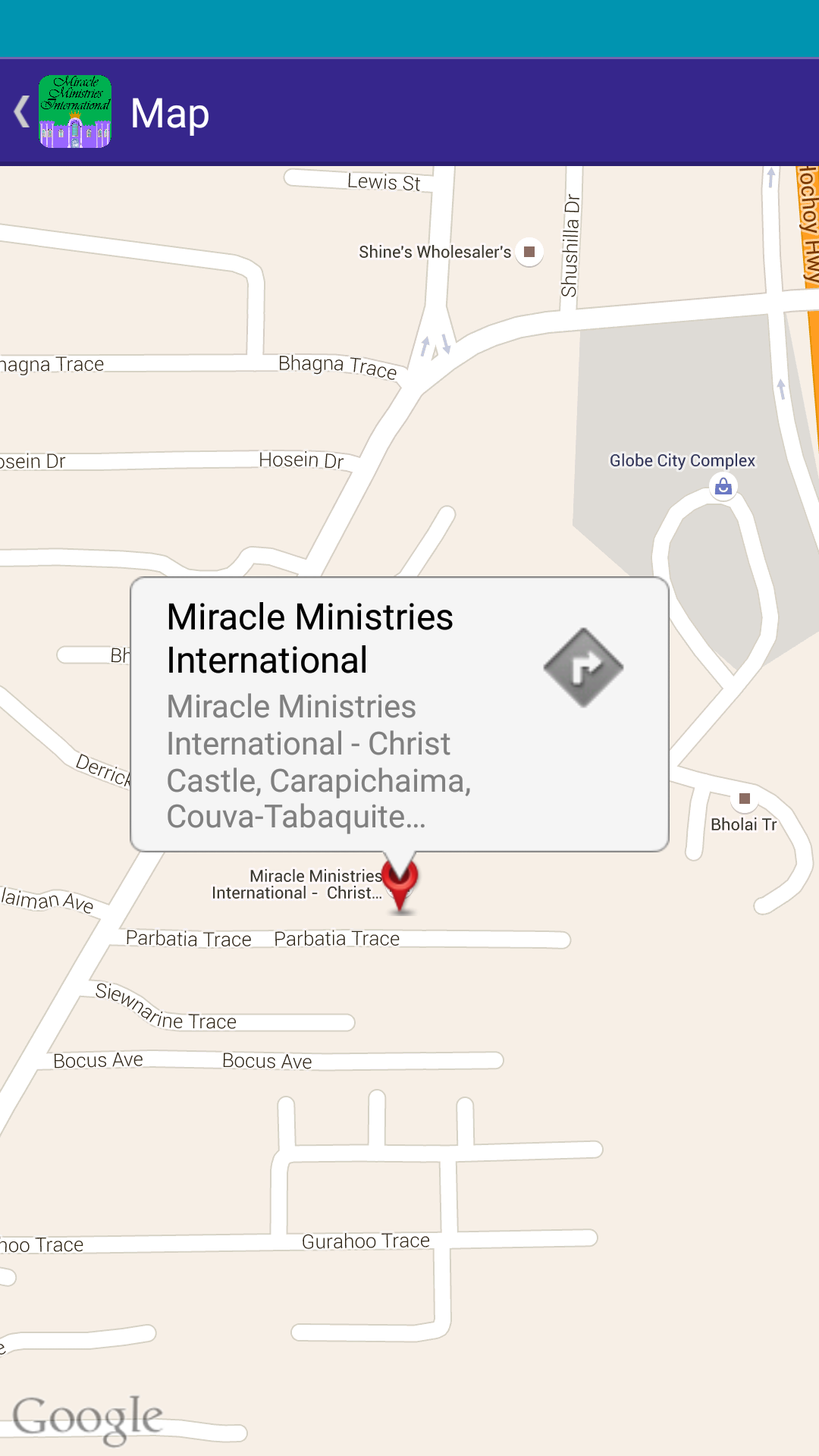Select the Globe City Complex shopping icon
Viewport: 819px width, 1456px height.
pyautogui.click(x=722, y=488)
